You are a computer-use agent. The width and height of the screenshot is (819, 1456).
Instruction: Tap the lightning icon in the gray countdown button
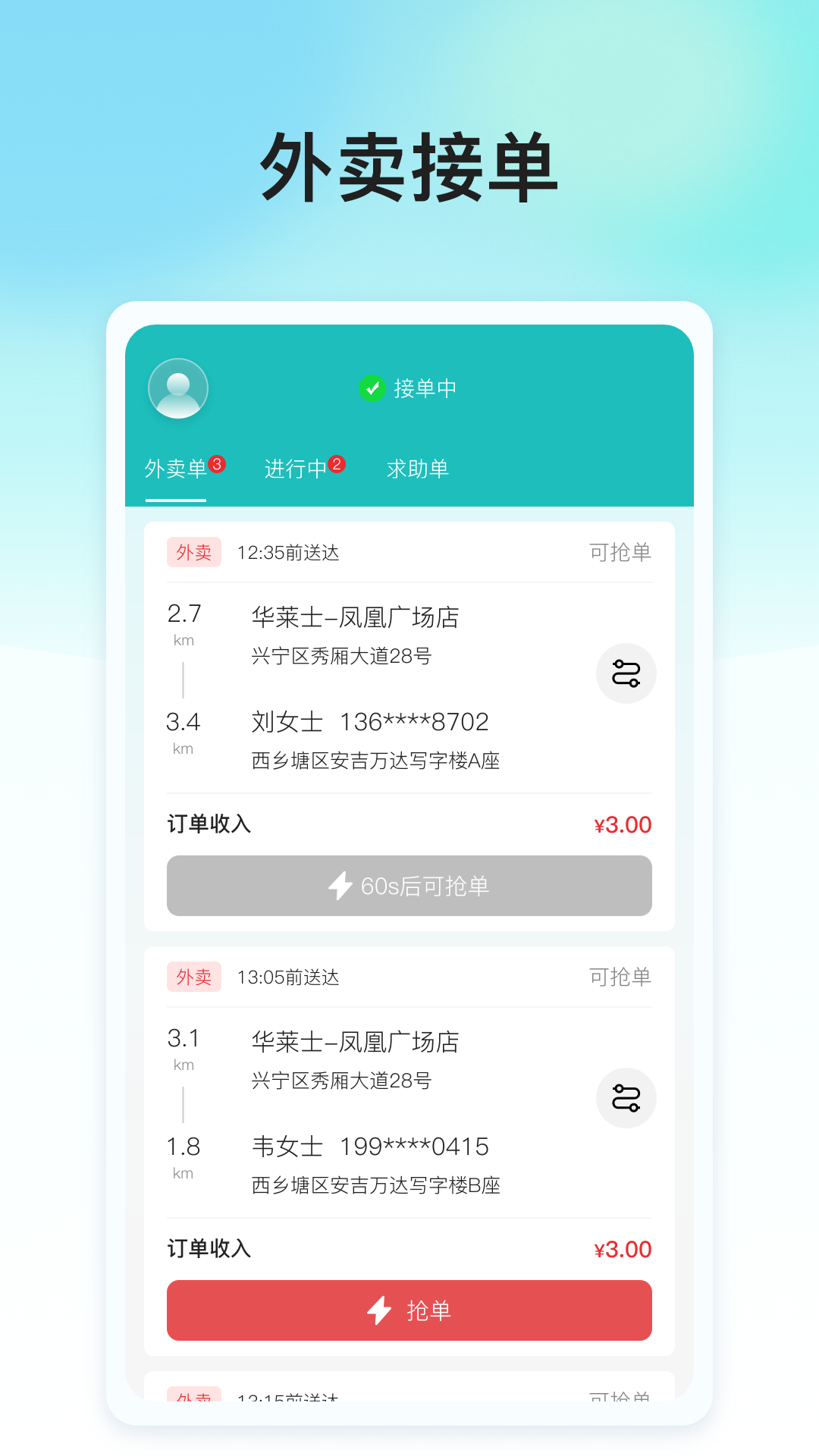click(340, 885)
